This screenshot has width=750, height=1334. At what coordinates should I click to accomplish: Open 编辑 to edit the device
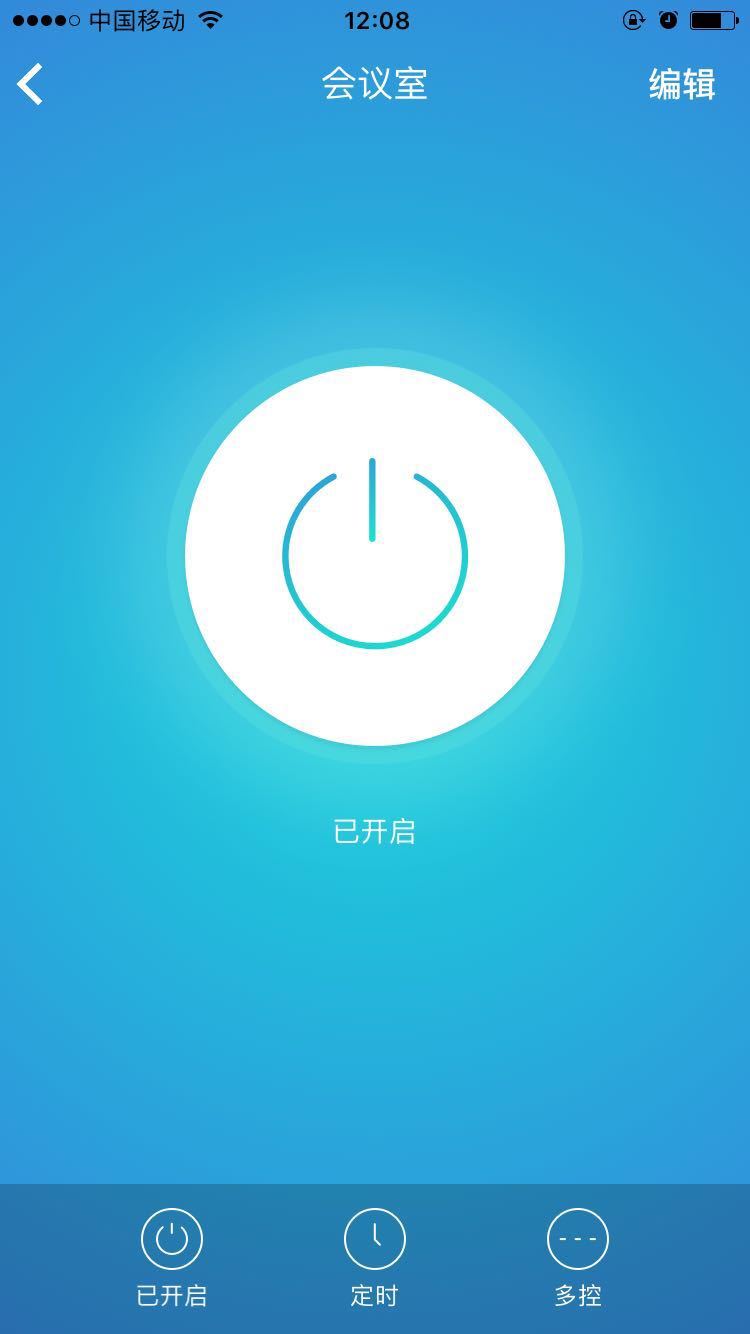[x=681, y=84]
